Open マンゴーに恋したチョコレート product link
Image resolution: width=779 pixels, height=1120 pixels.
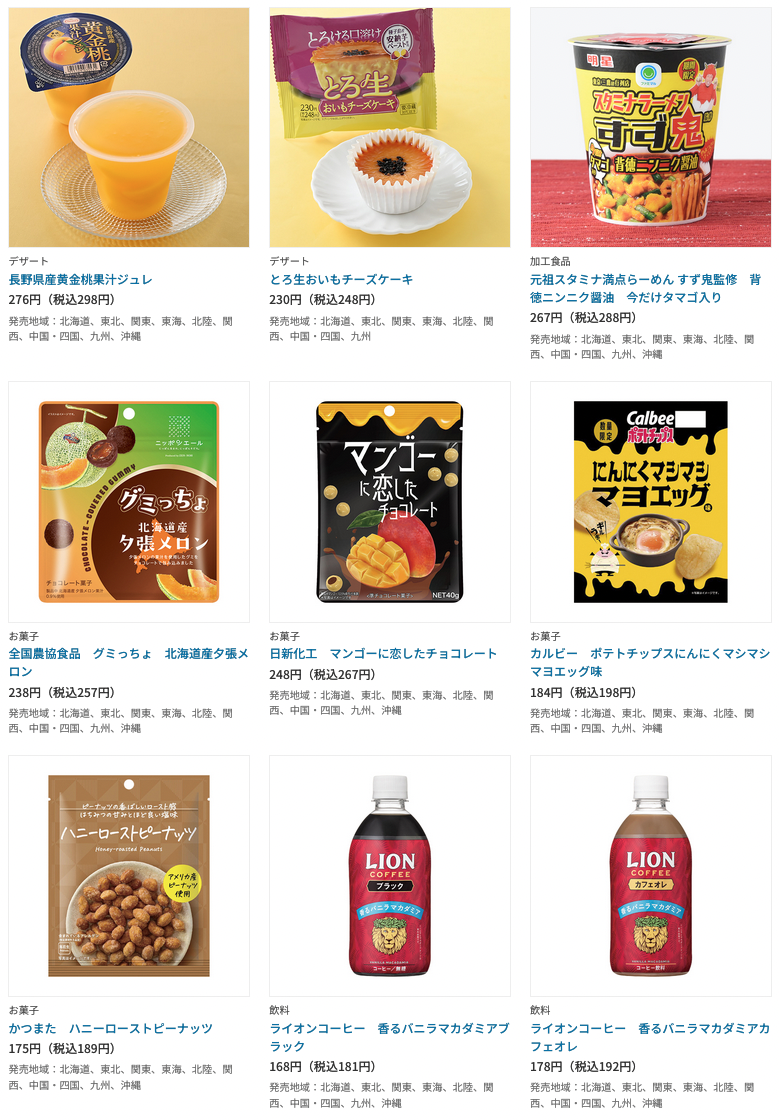pos(383,653)
